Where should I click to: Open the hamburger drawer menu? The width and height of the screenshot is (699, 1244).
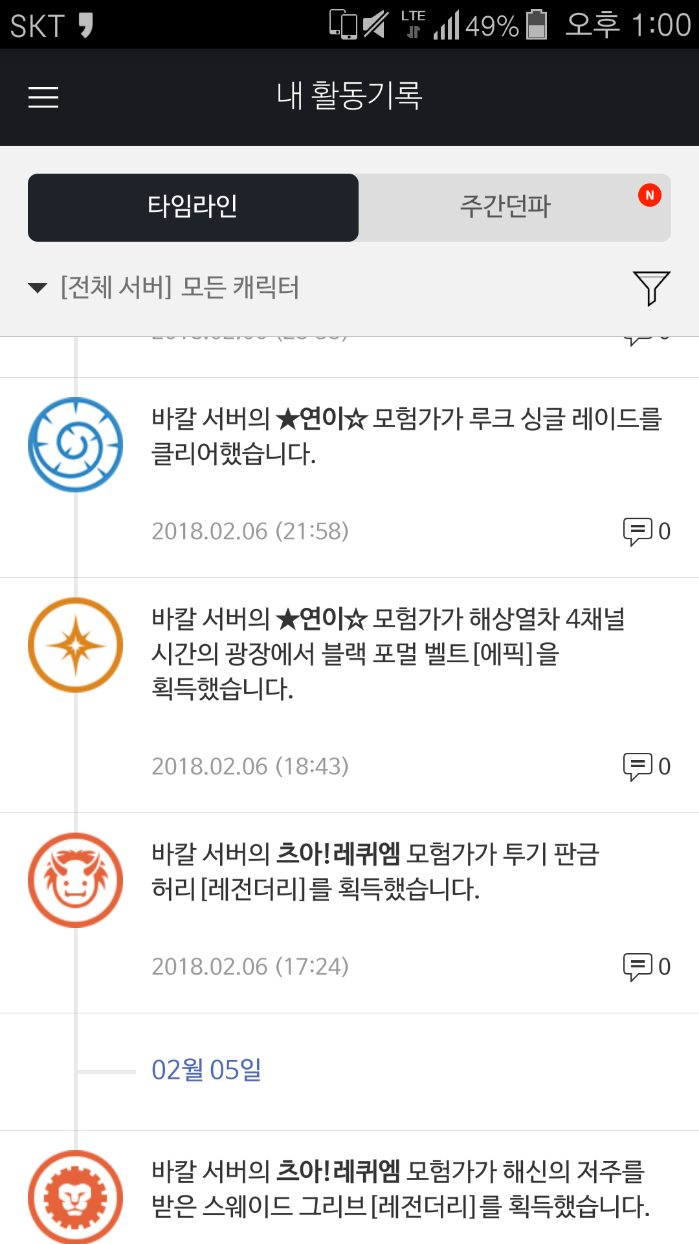(x=43, y=97)
